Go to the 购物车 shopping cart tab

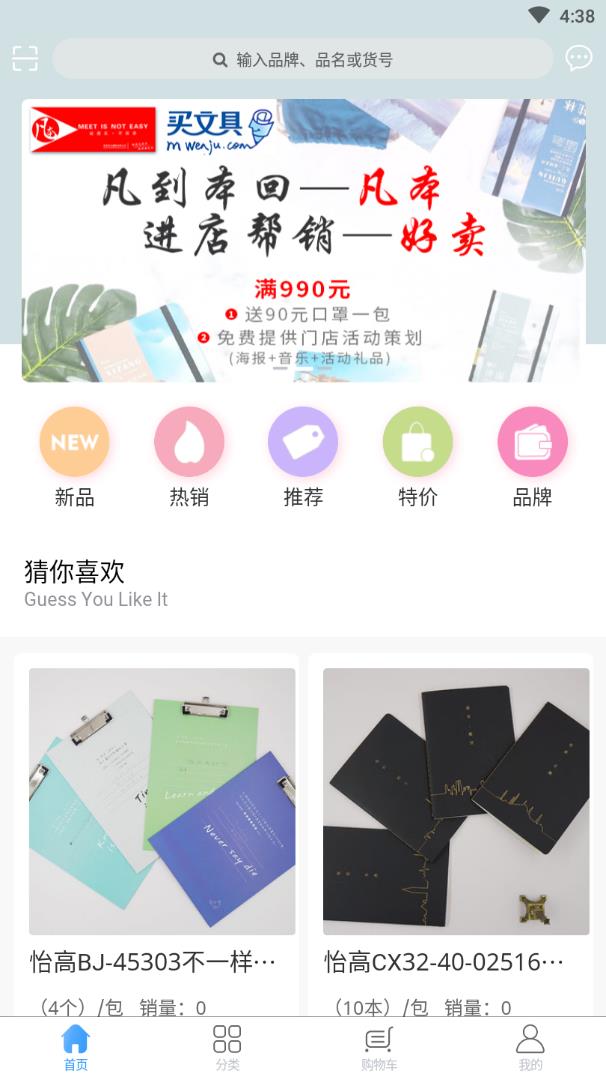point(379,1047)
